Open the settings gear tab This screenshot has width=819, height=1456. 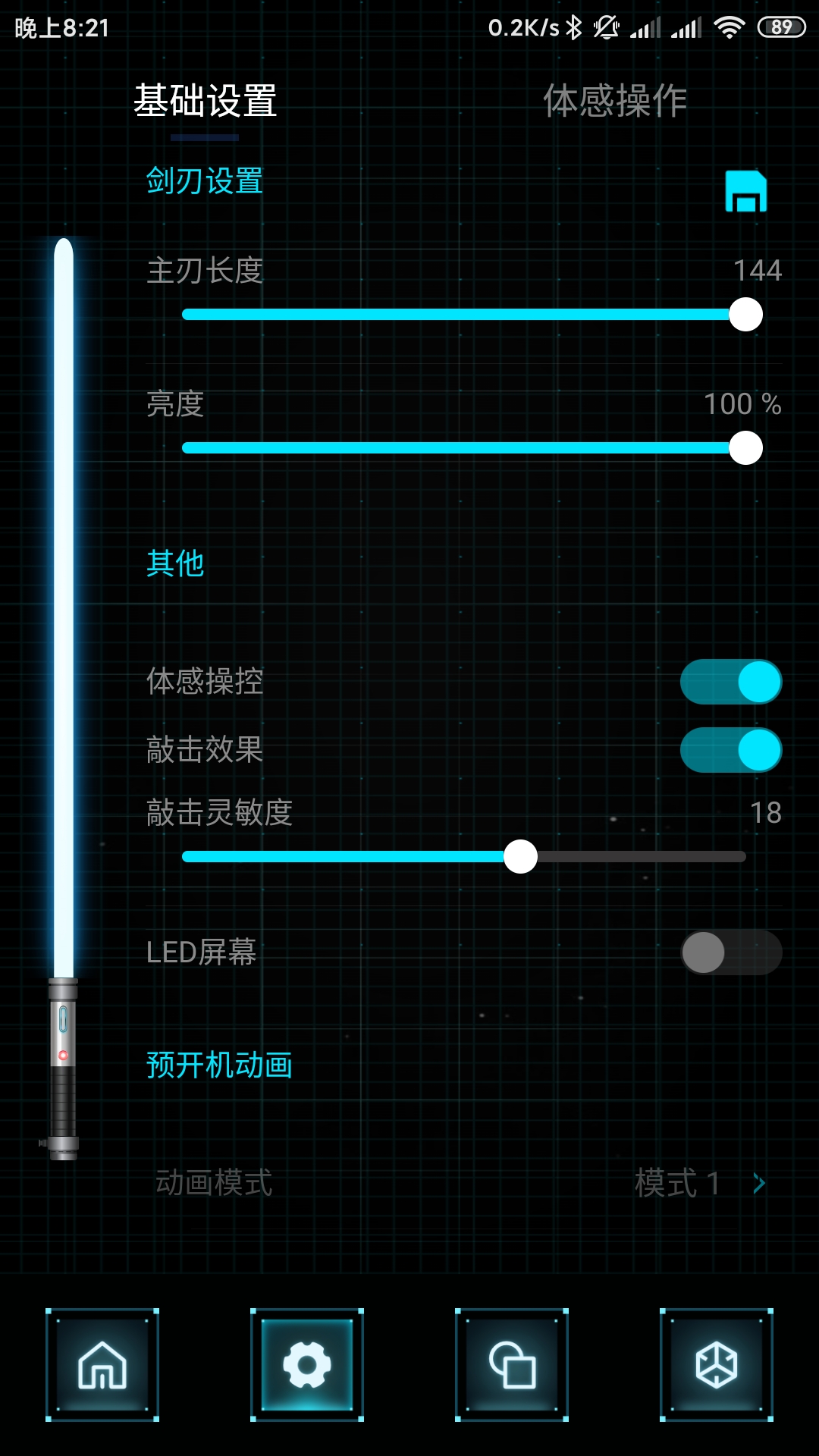point(307,1365)
